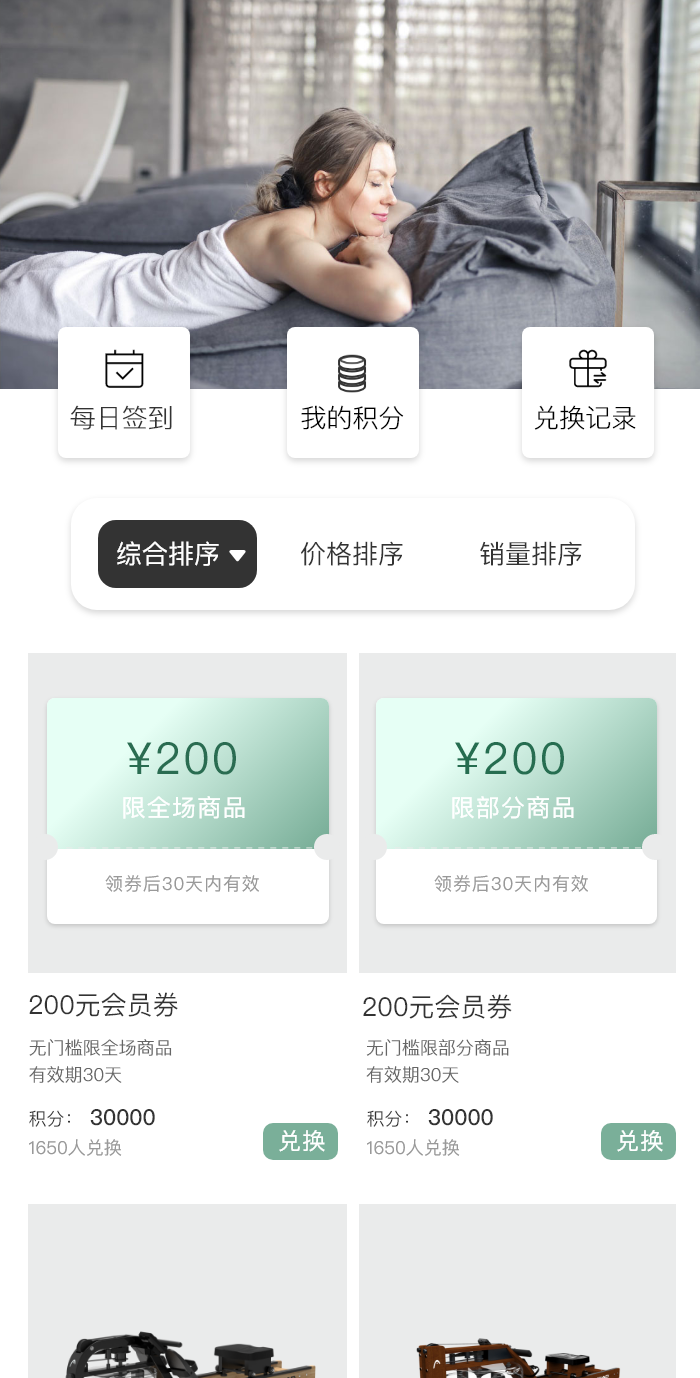The image size is (700, 1378).
Task: Expand the 综合排序 sort dropdown
Action: point(177,554)
